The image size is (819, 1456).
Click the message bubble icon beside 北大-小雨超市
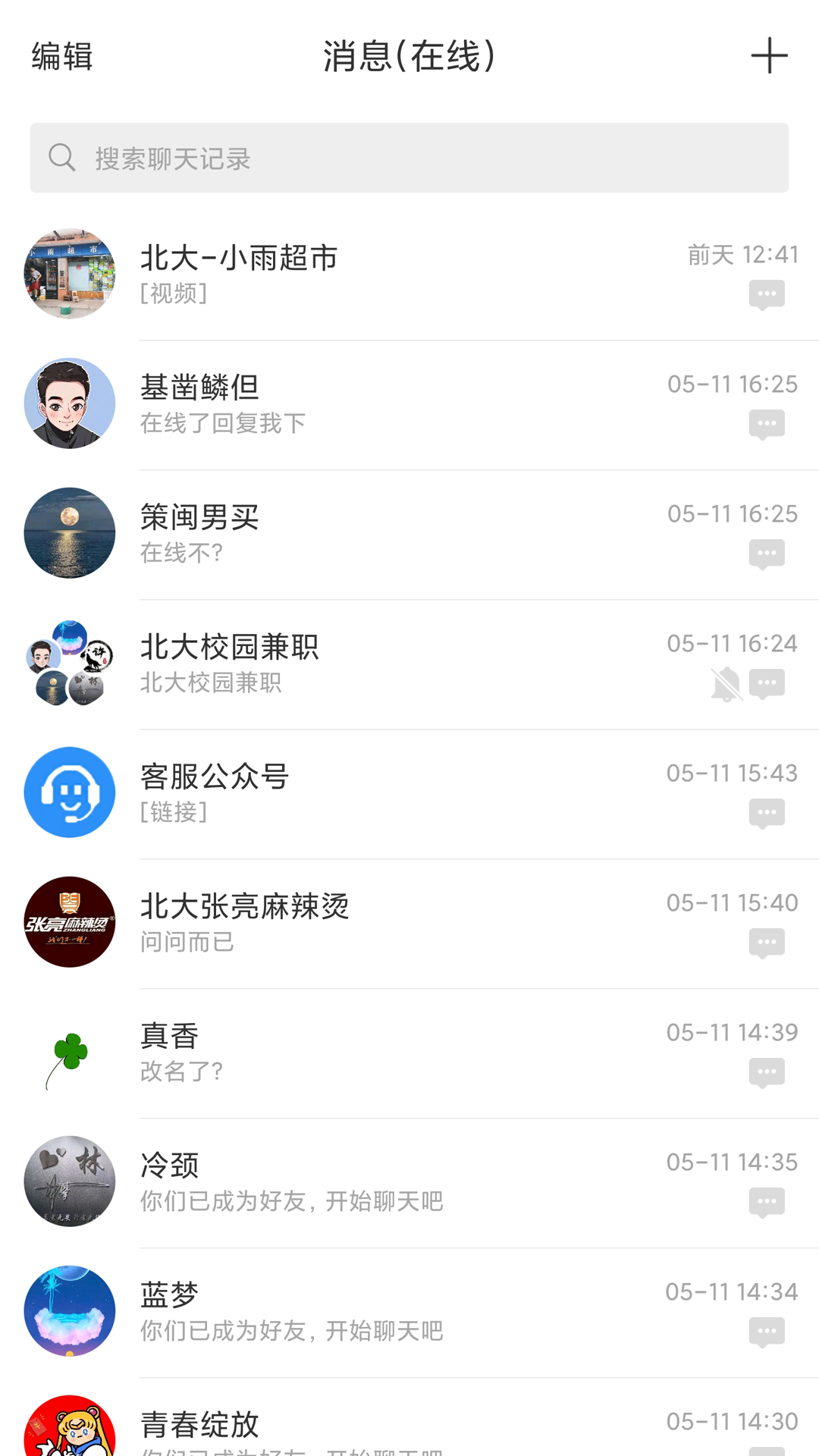[768, 294]
